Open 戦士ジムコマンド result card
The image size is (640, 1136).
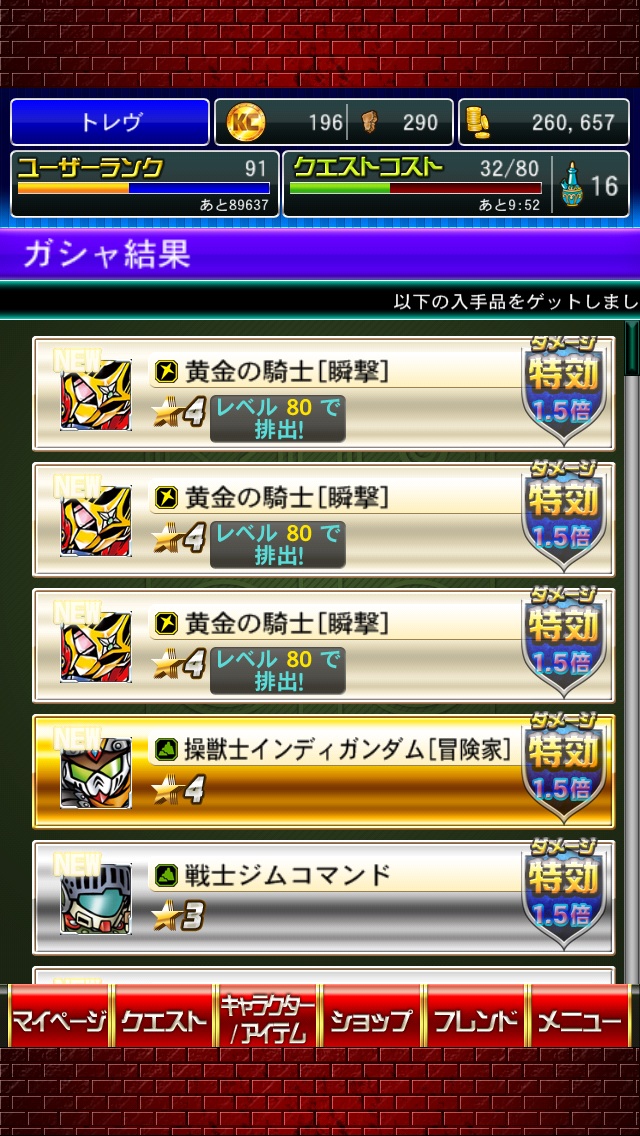[x=323, y=897]
